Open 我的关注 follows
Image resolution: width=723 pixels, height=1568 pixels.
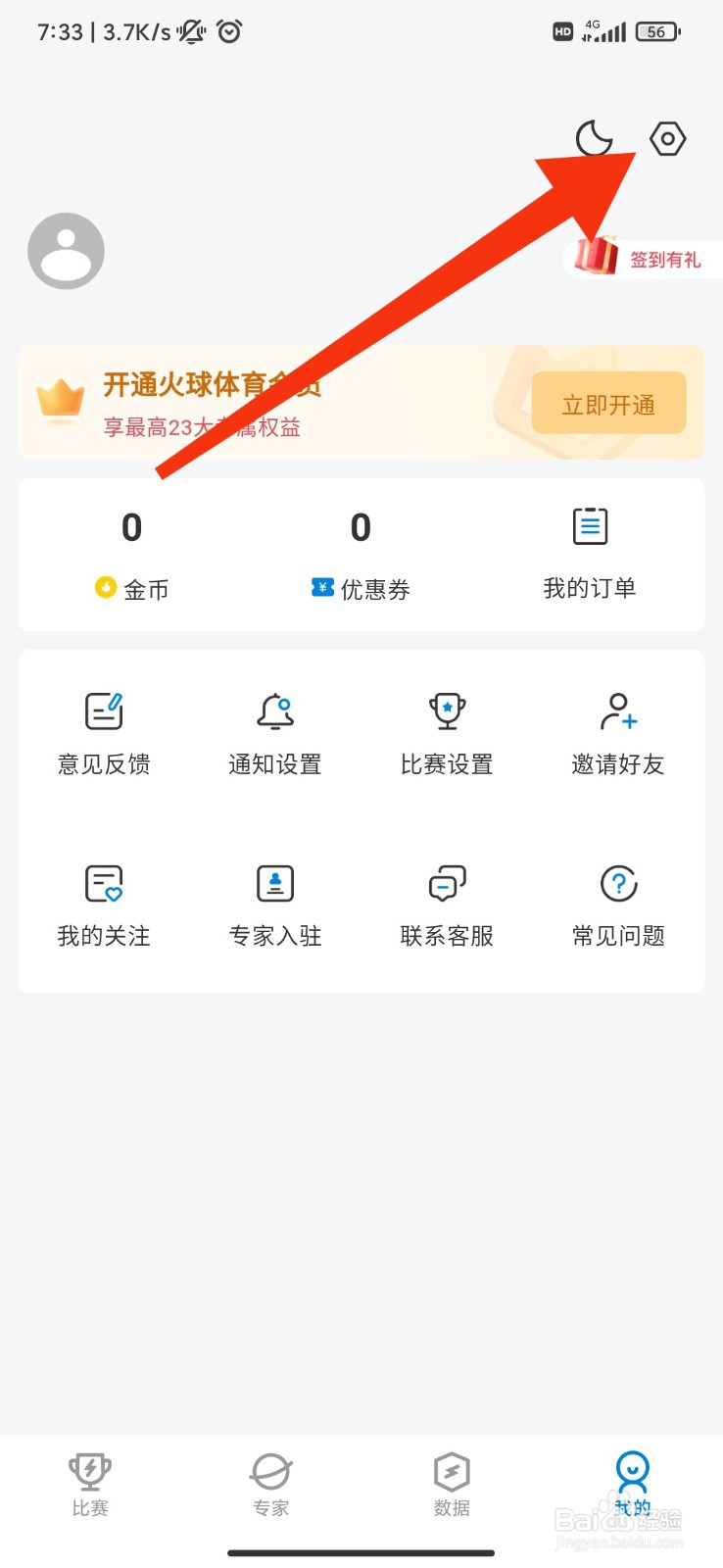(x=104, y=906)
